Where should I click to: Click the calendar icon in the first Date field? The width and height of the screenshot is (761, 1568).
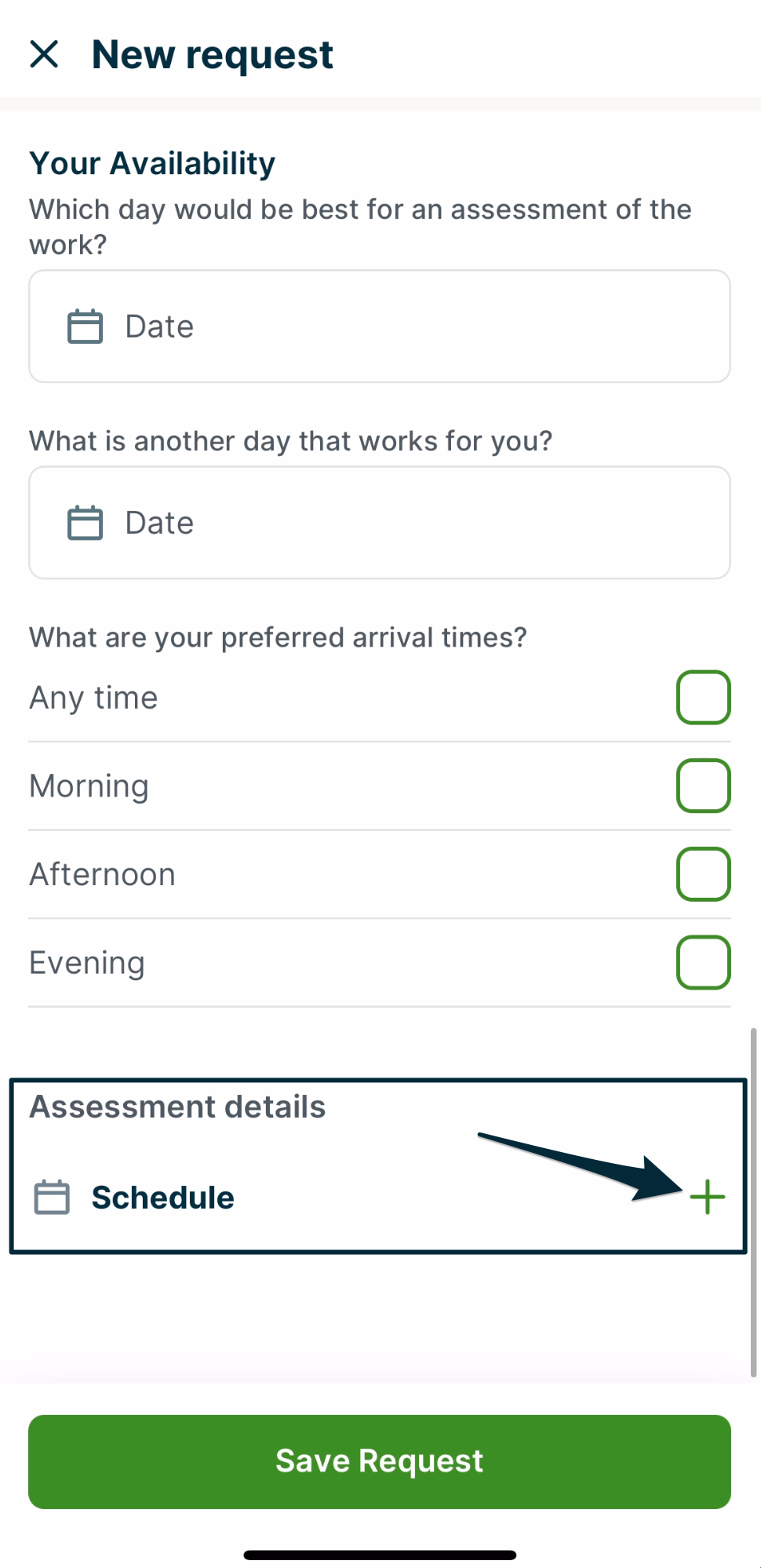(86, 326)
